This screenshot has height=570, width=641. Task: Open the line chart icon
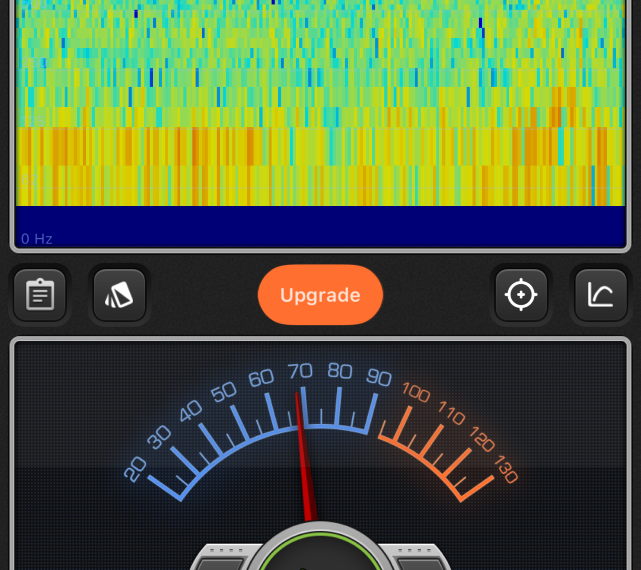600,295
